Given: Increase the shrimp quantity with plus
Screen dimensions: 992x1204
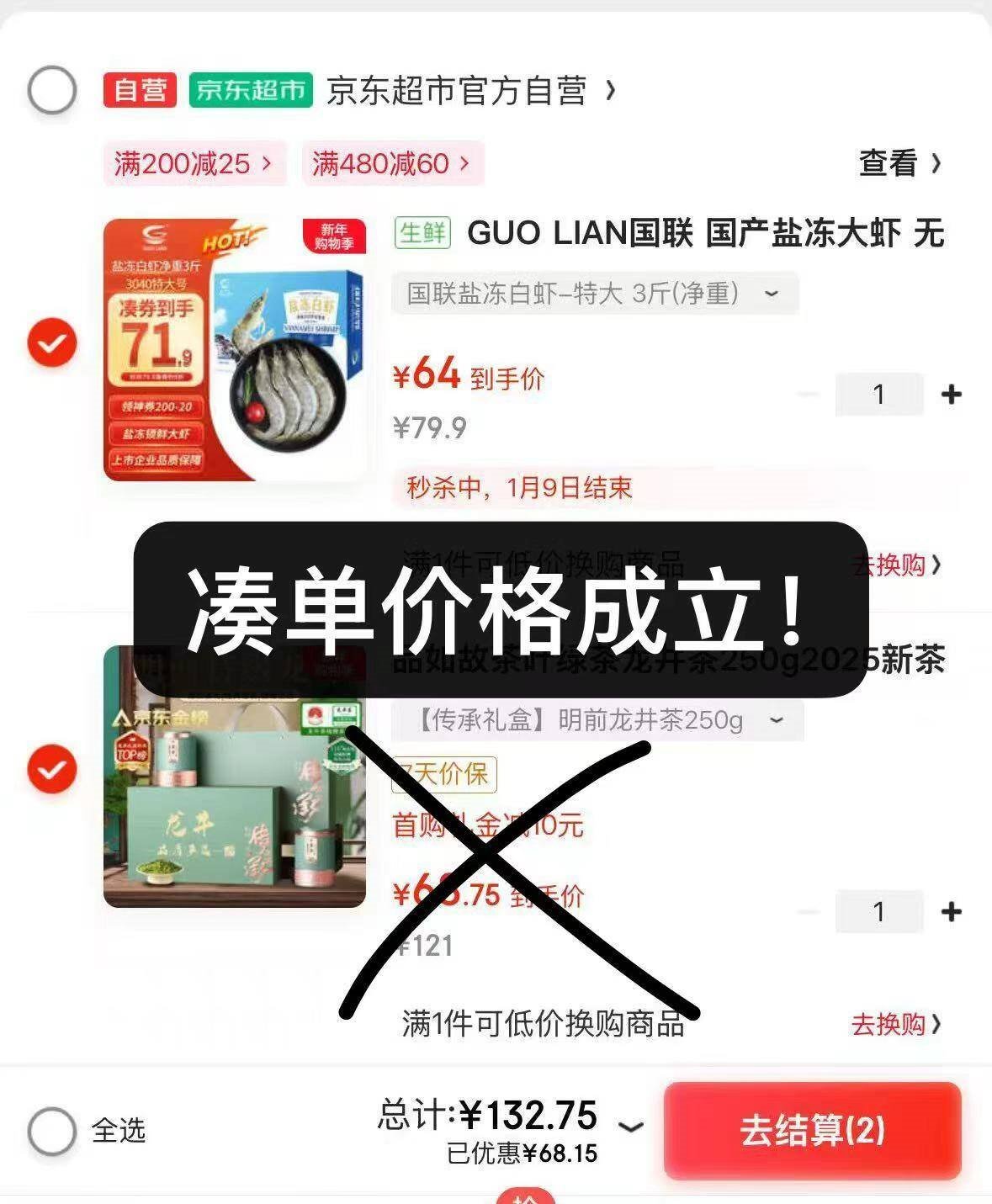Looking at the screenshot, I should click(x=951, y=394).
